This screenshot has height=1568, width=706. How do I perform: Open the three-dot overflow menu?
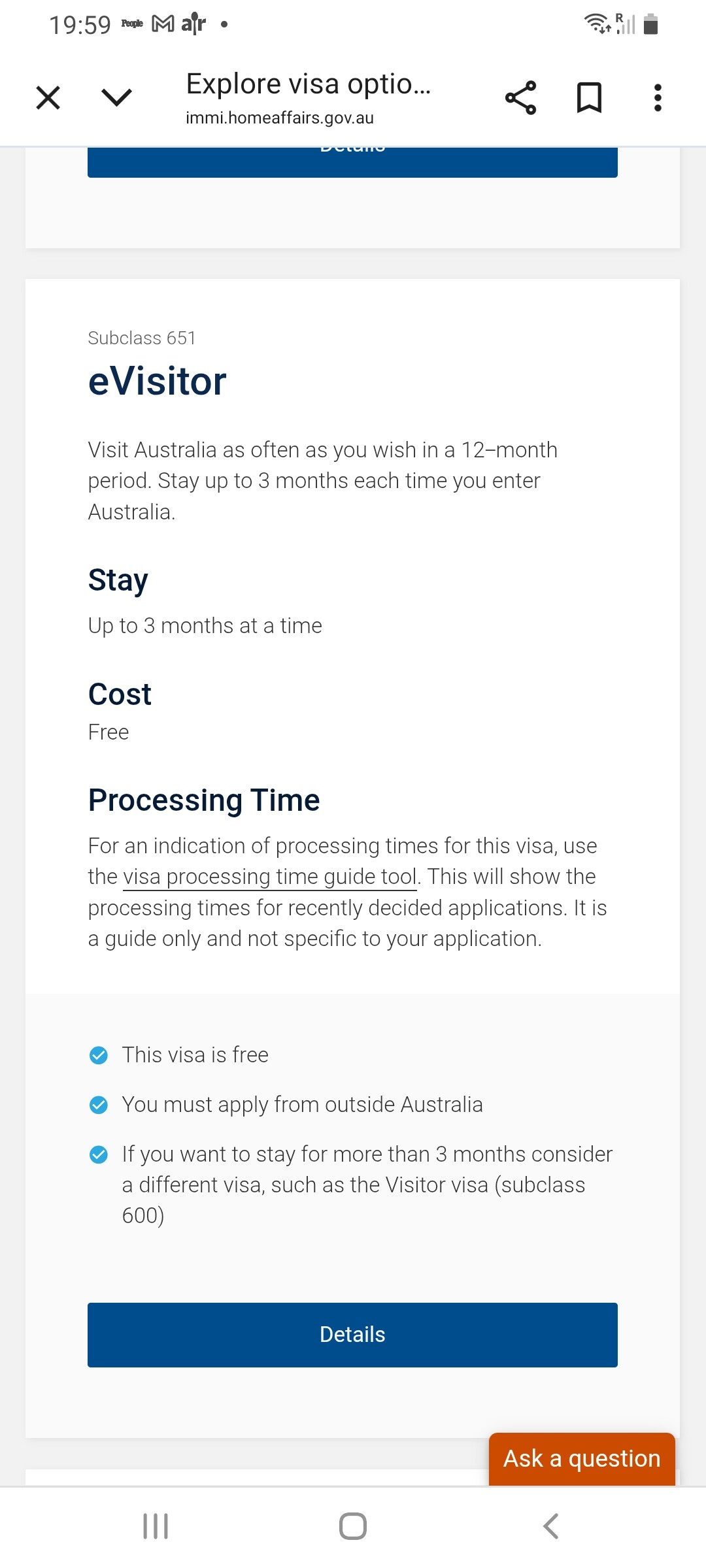tap(658, 98)
